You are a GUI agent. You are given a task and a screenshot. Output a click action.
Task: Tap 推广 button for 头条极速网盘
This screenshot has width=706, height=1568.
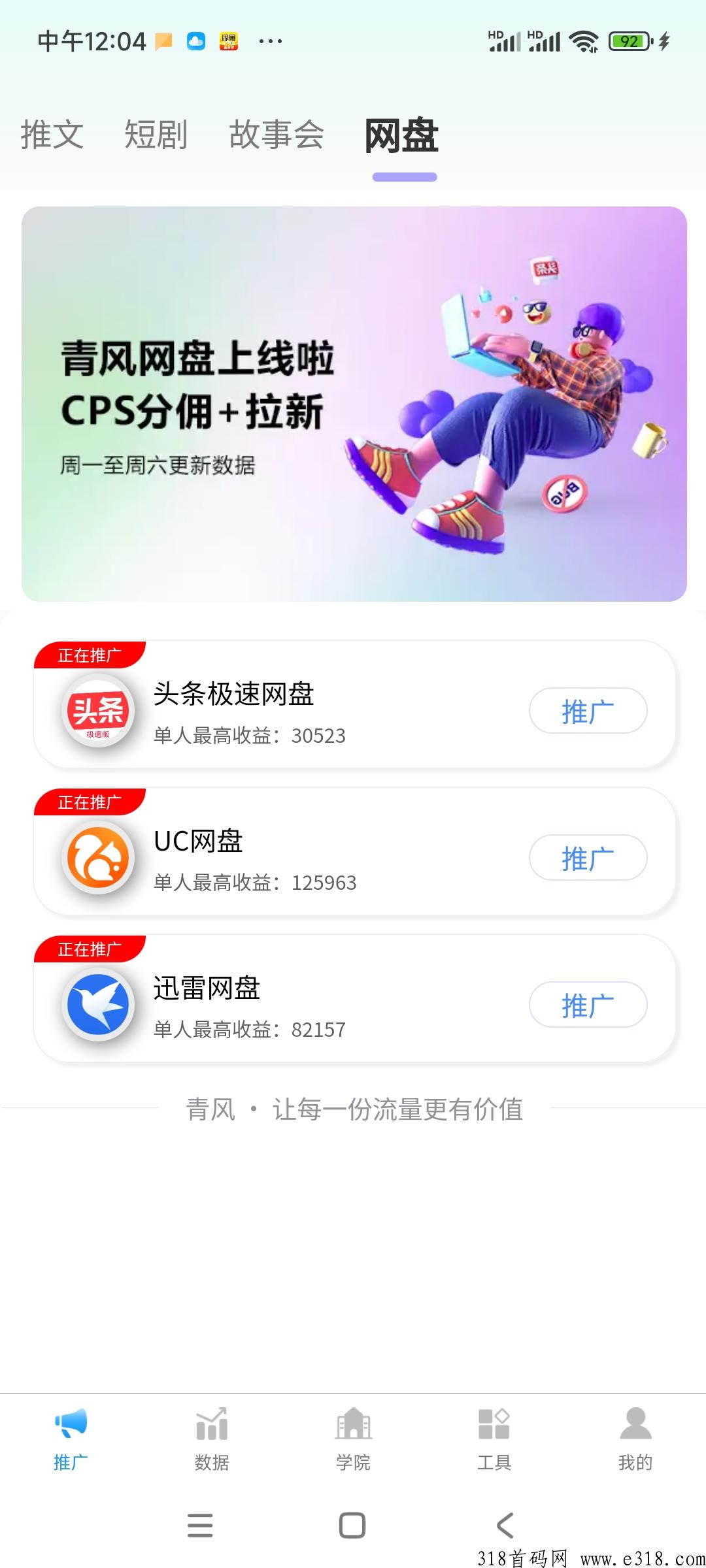588,711
